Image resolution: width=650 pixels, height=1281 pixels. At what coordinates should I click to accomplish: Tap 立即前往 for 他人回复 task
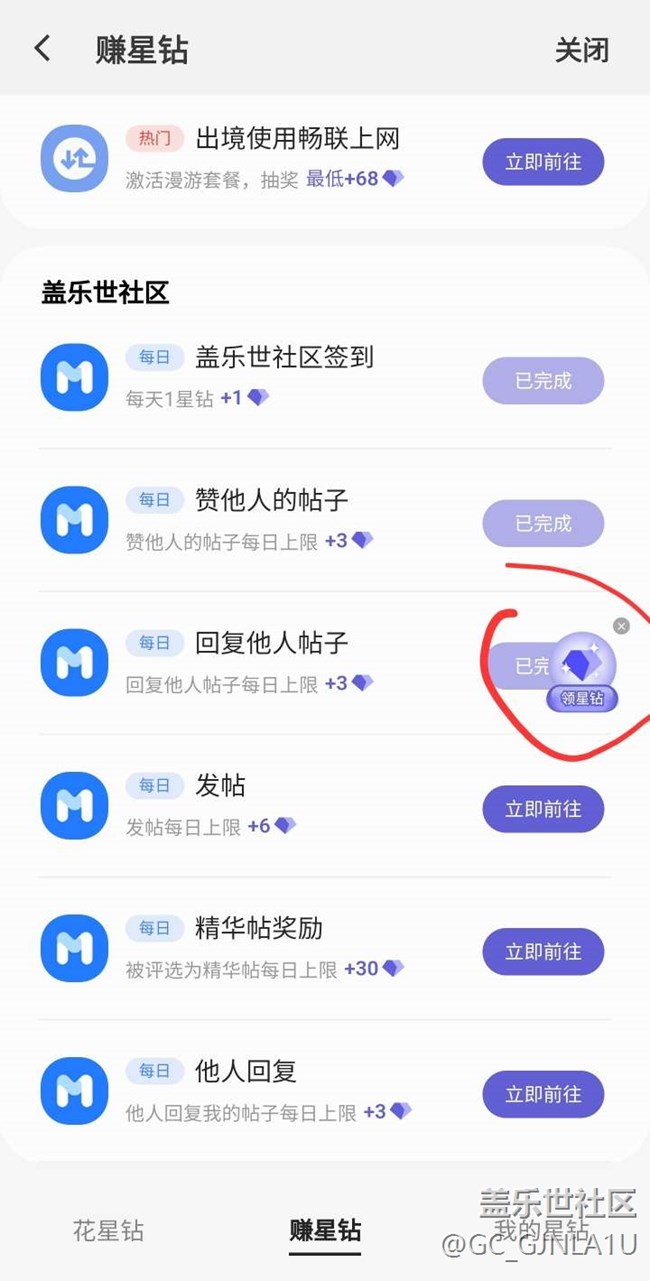point(543,1094)
